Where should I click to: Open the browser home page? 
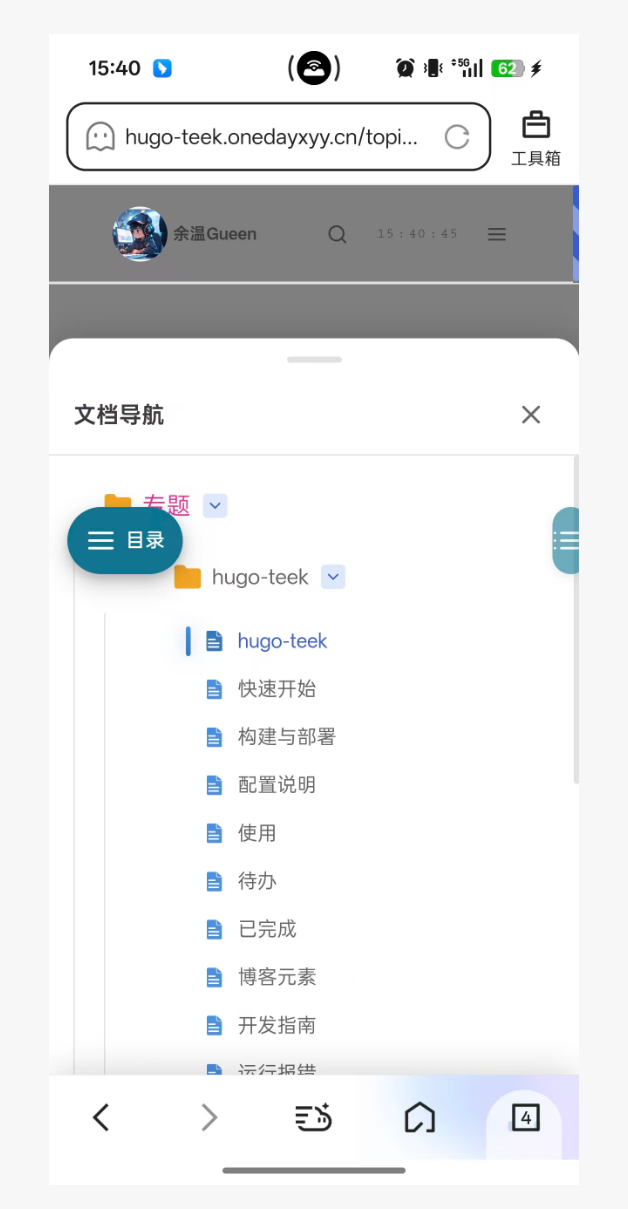pos(419,1117)
